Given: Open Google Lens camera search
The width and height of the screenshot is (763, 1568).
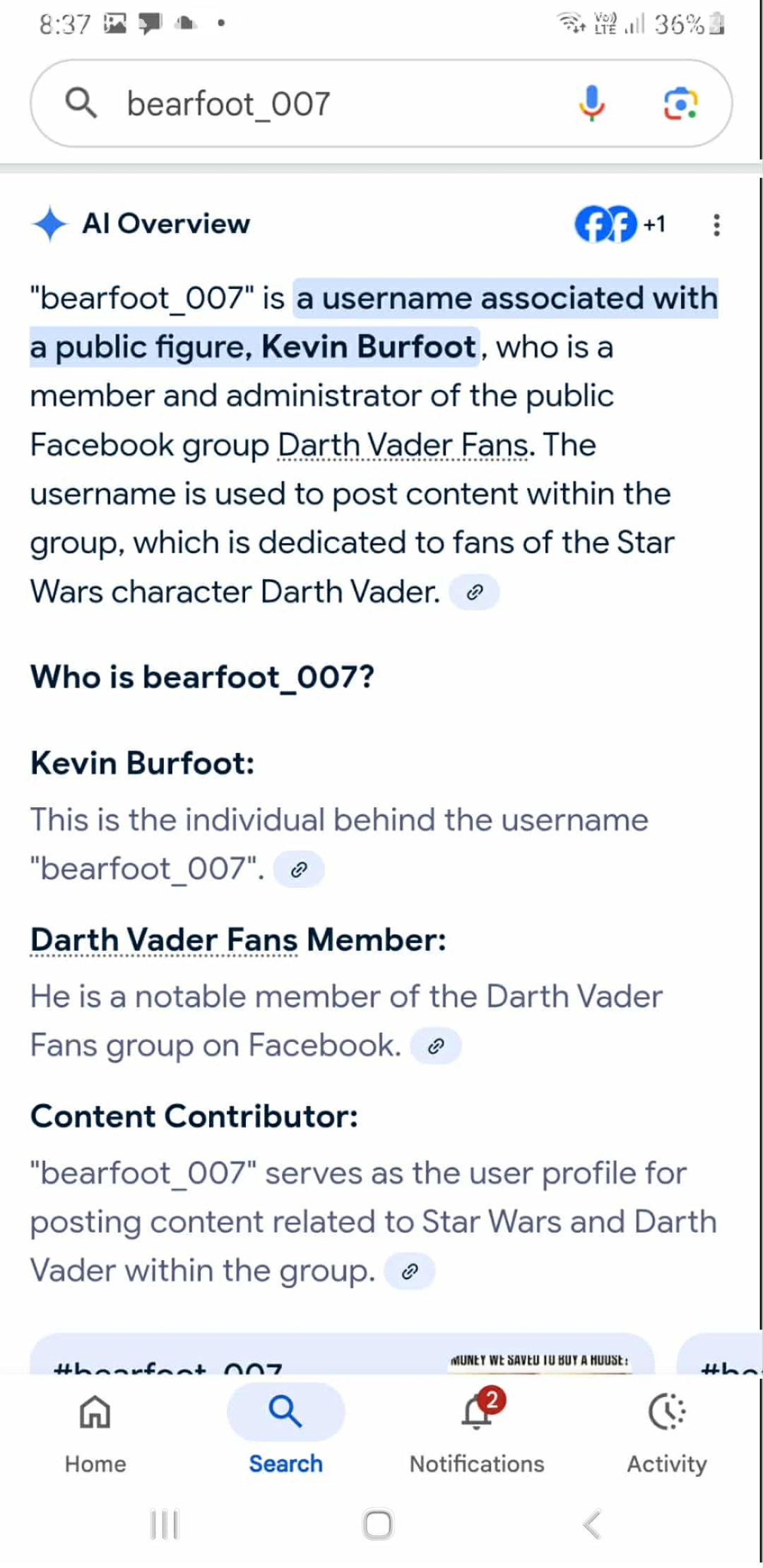Looking at the screenshot, I should click(680, 104).
